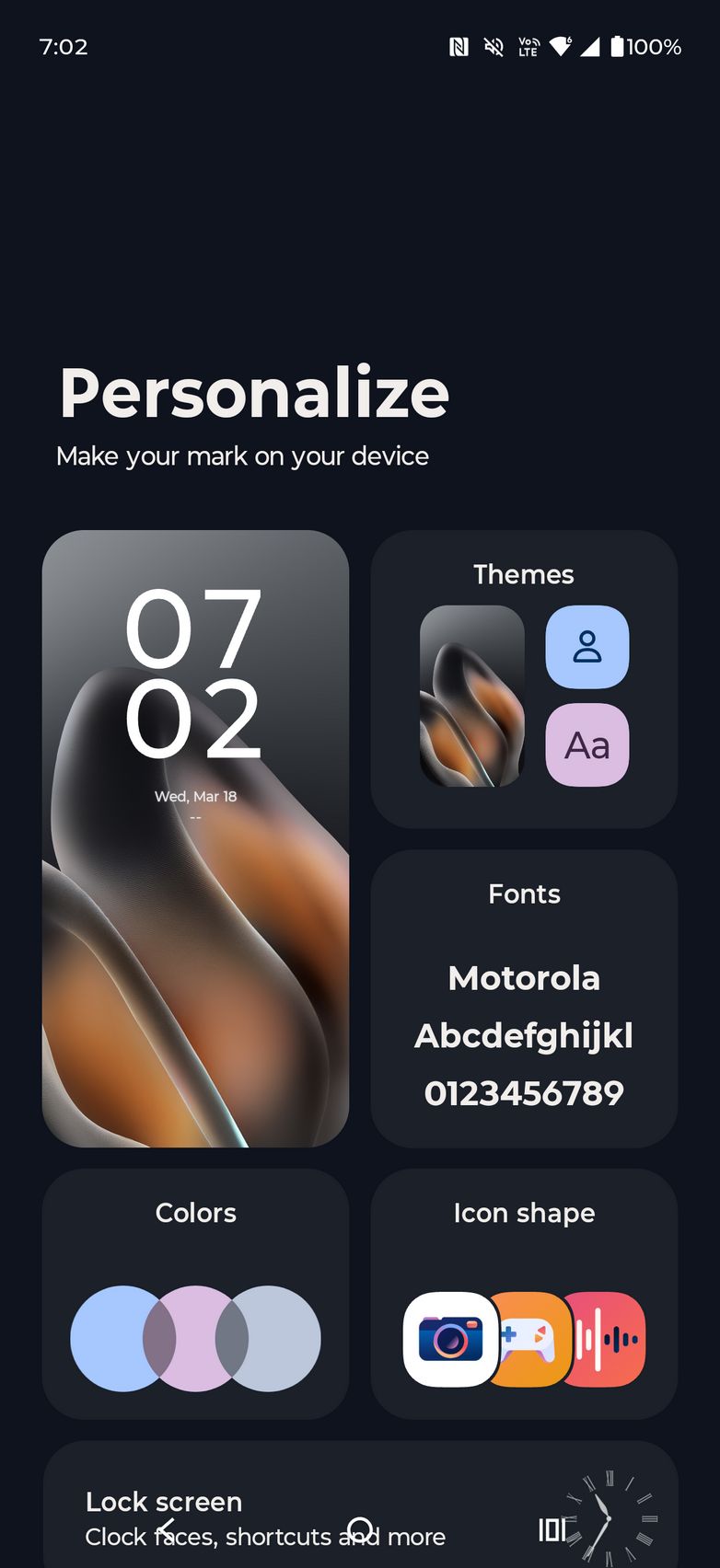The width and height of the screenshot is (720, 1568).
Task: Go to the home screen
Action: coord(360,1531)
